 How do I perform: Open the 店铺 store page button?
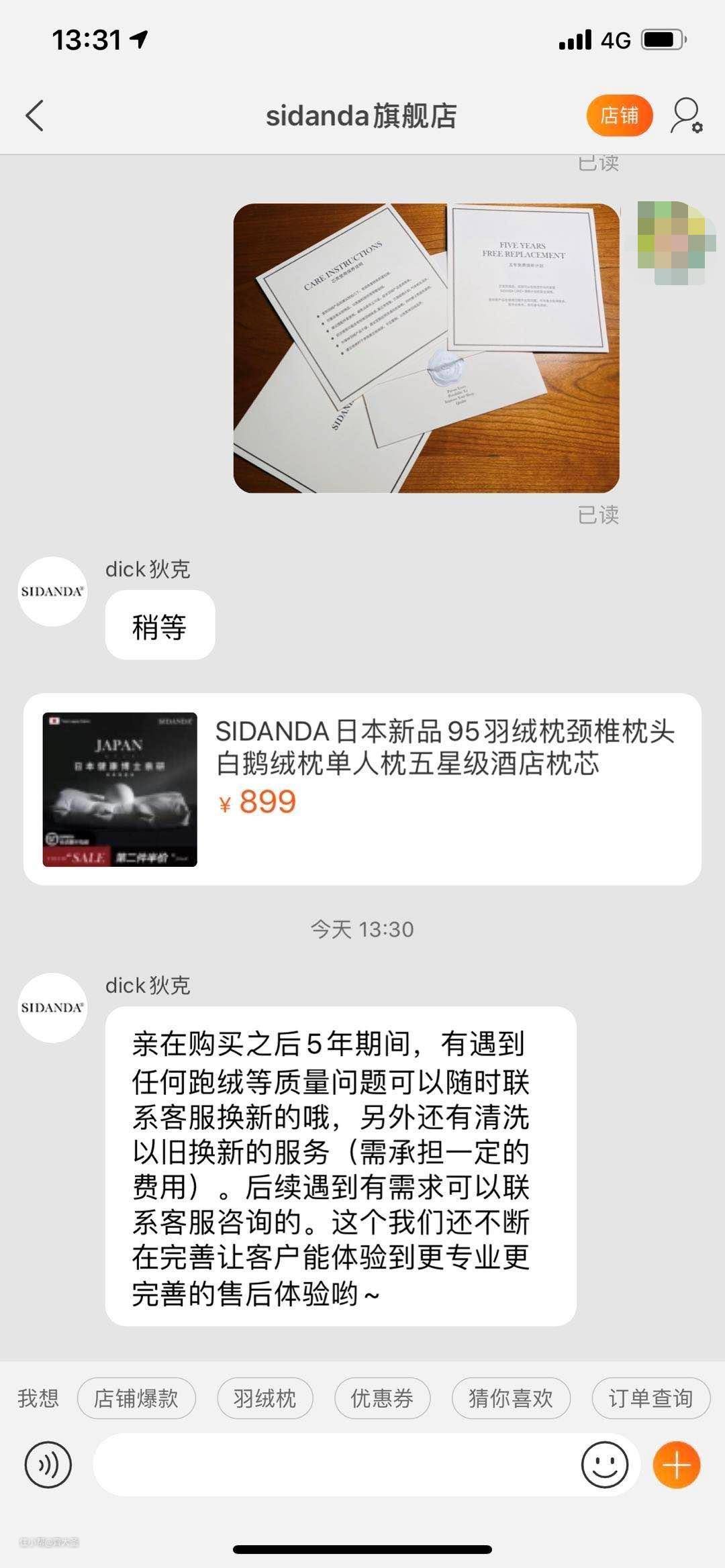(619, 115)
